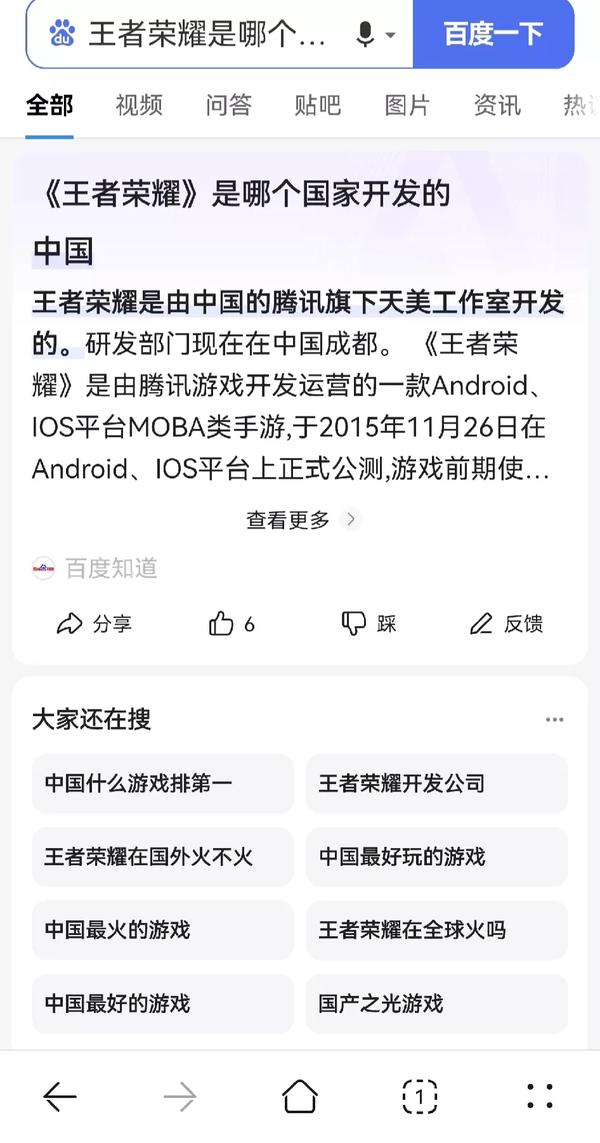
Task: Go to the 资讯 tab
Action: pyautogui.click(x=497, y=105)
